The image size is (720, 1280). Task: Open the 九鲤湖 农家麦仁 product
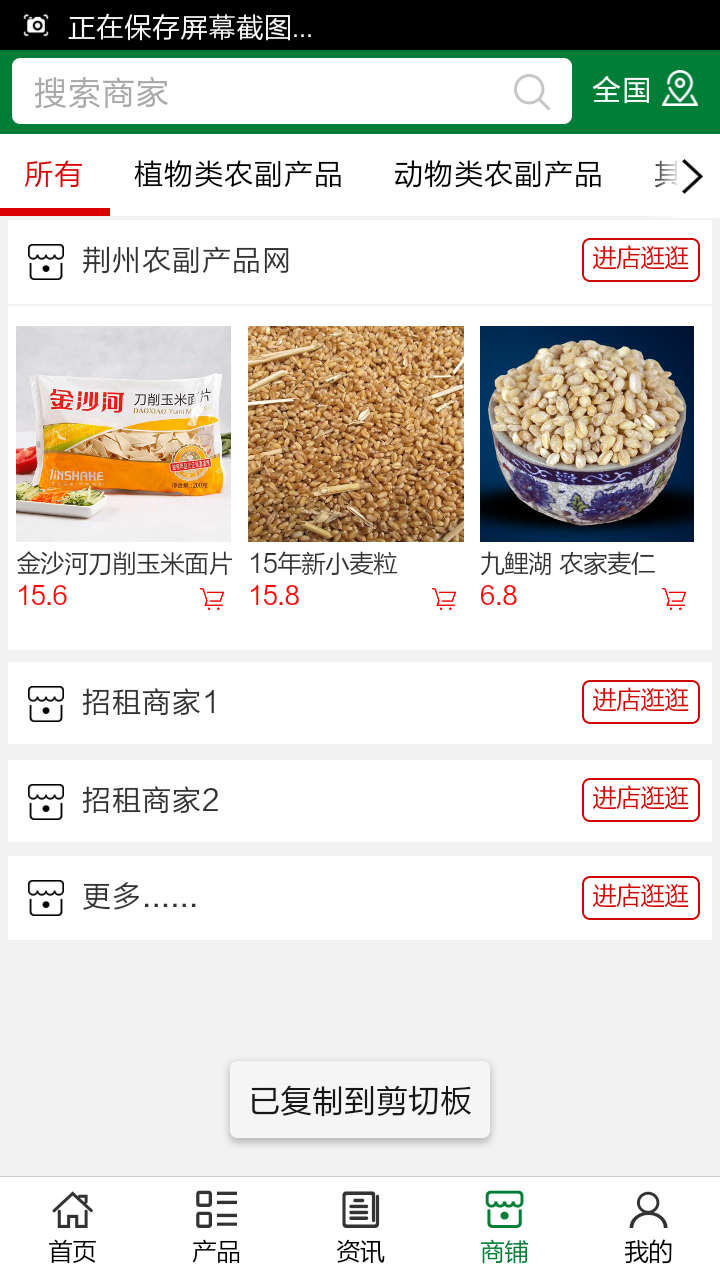click(x=587, y=434)
